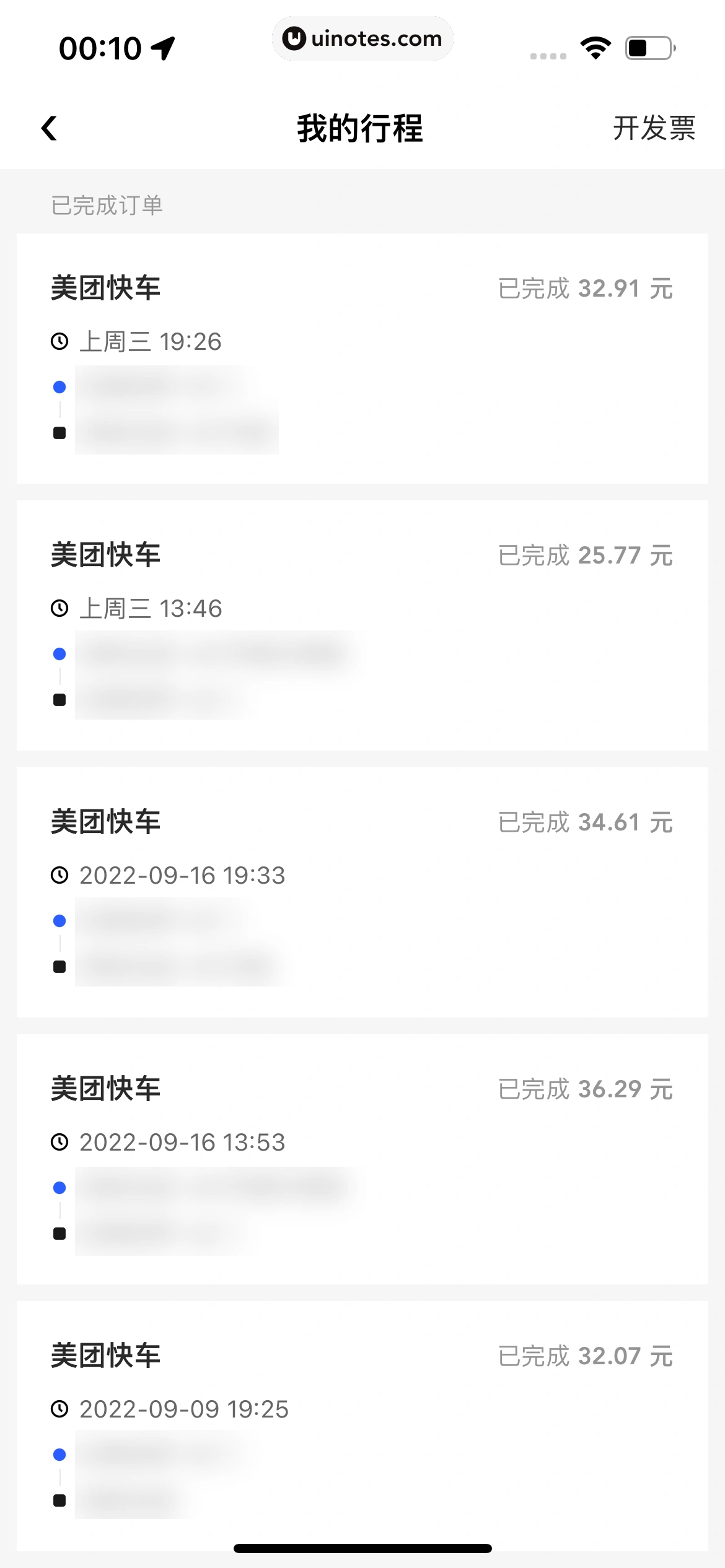Tap the black destination square on the last trip
This screenshot has height=1568, width=725.
(59, 1499)
